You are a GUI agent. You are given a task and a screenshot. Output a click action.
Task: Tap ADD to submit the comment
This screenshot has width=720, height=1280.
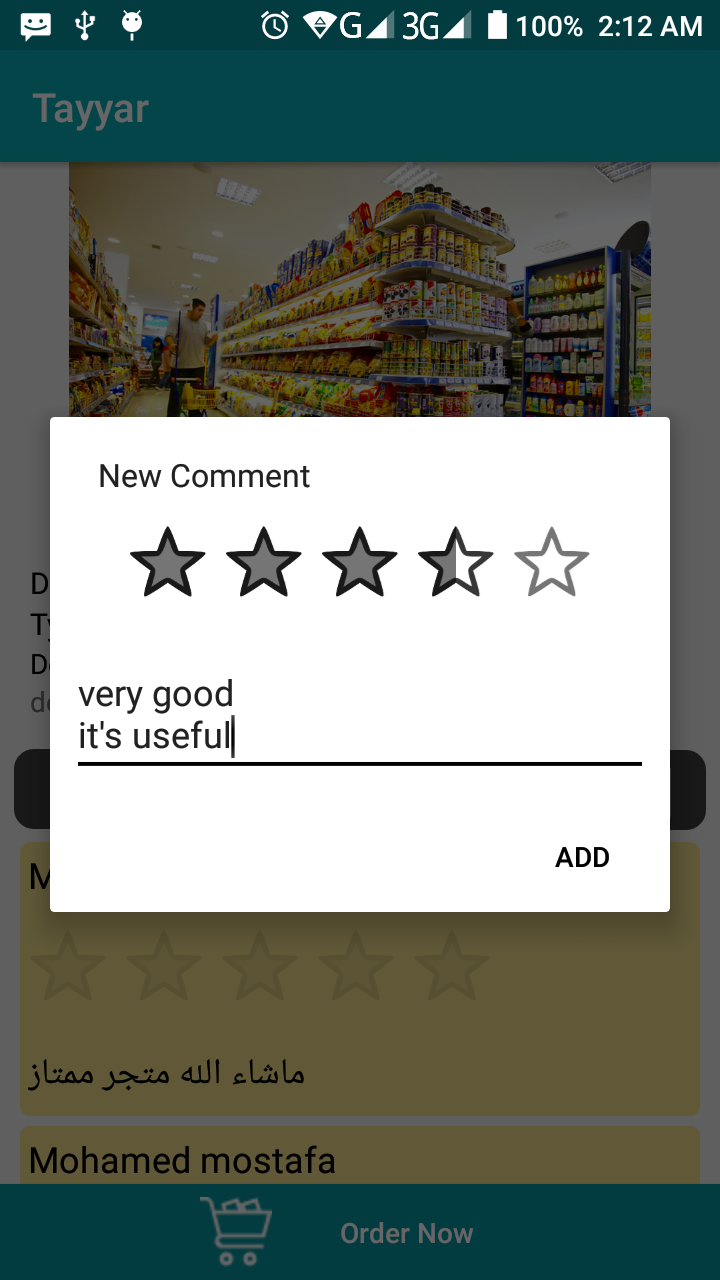[582, 857]
